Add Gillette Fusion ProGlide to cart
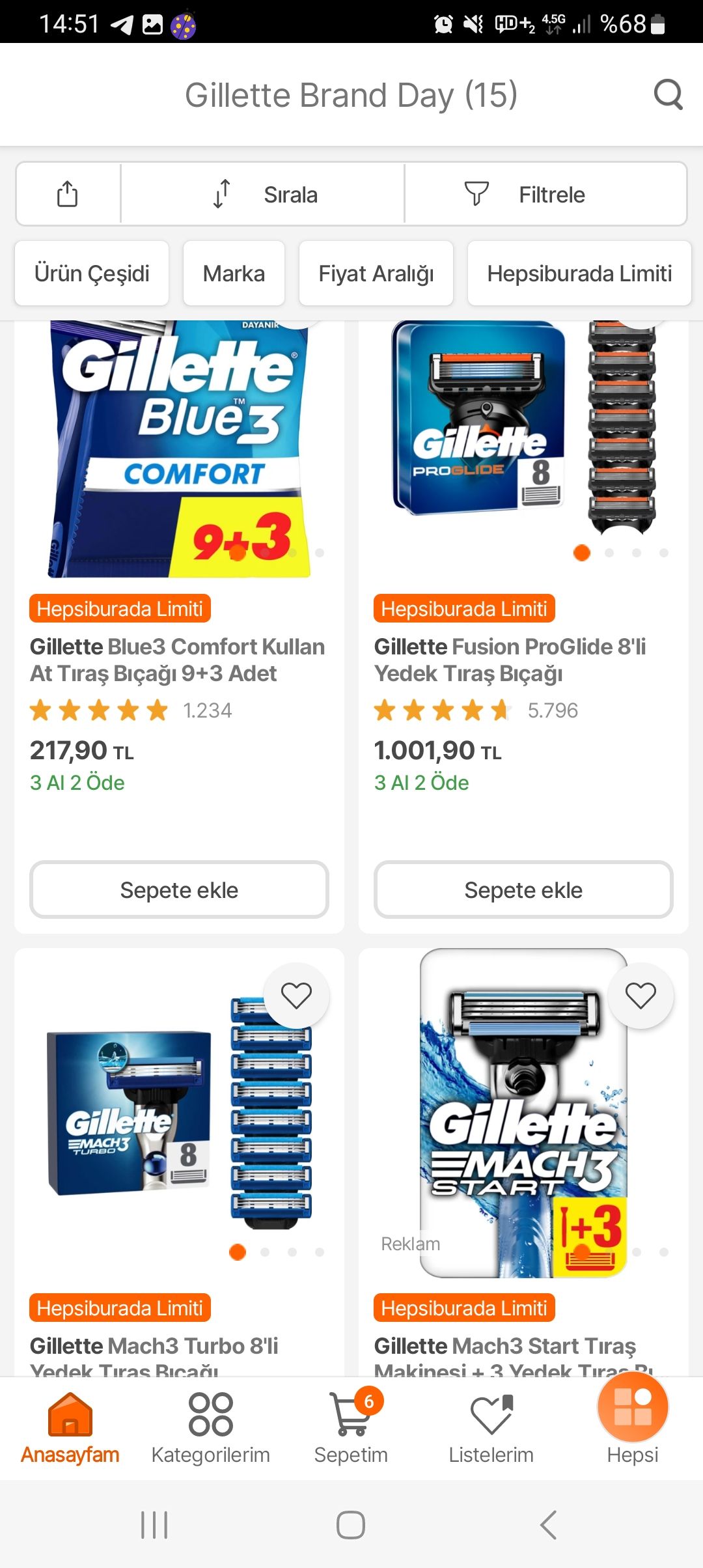Screen dimensions: 703x1568 tap(523, 890)
